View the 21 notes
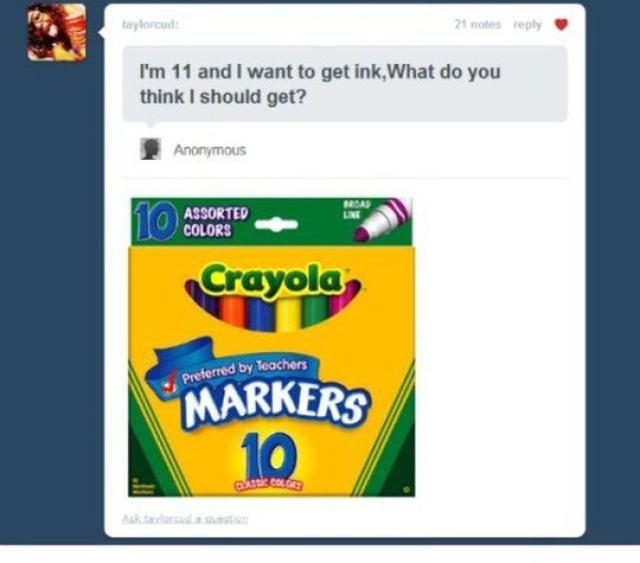Image resolution: width=640 pixels, height=563 pixels. 479,25
